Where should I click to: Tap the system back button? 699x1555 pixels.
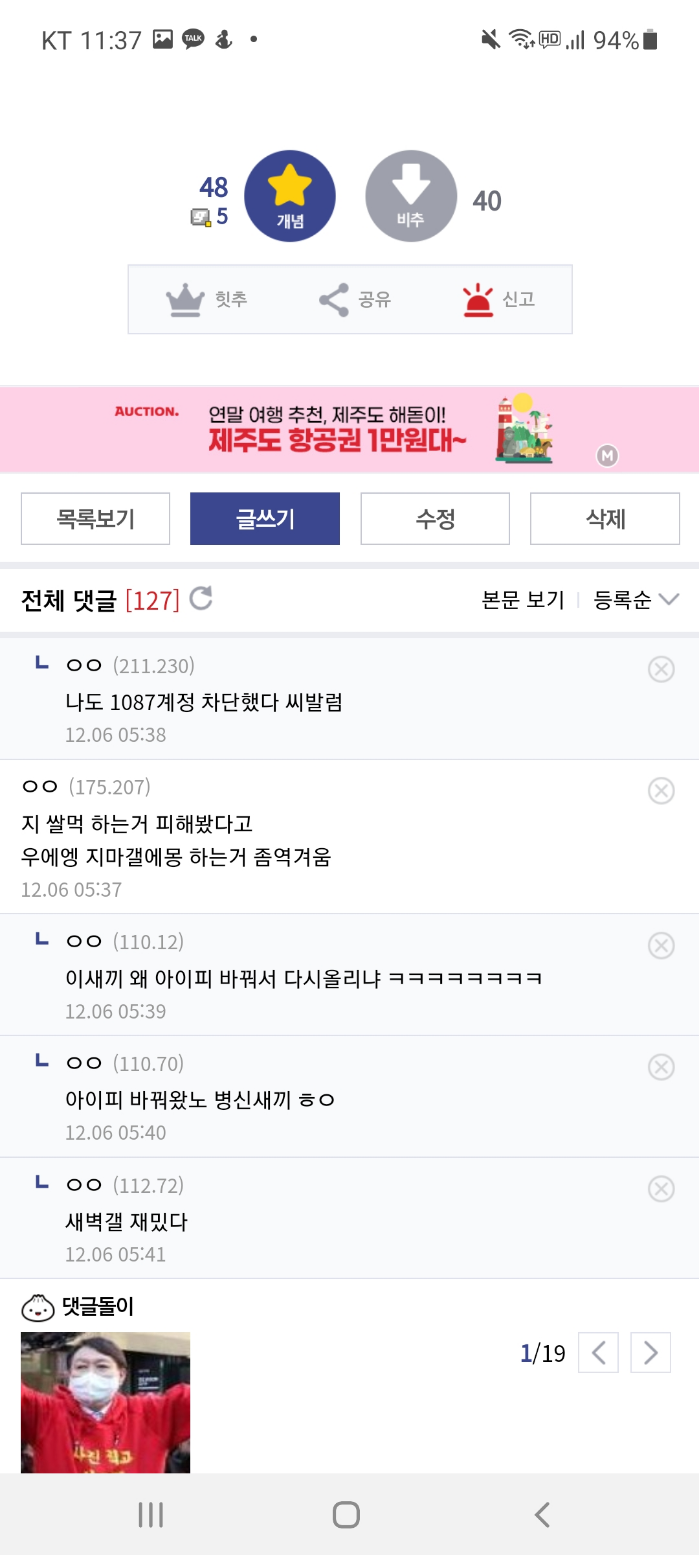(x=542, y=1515)
